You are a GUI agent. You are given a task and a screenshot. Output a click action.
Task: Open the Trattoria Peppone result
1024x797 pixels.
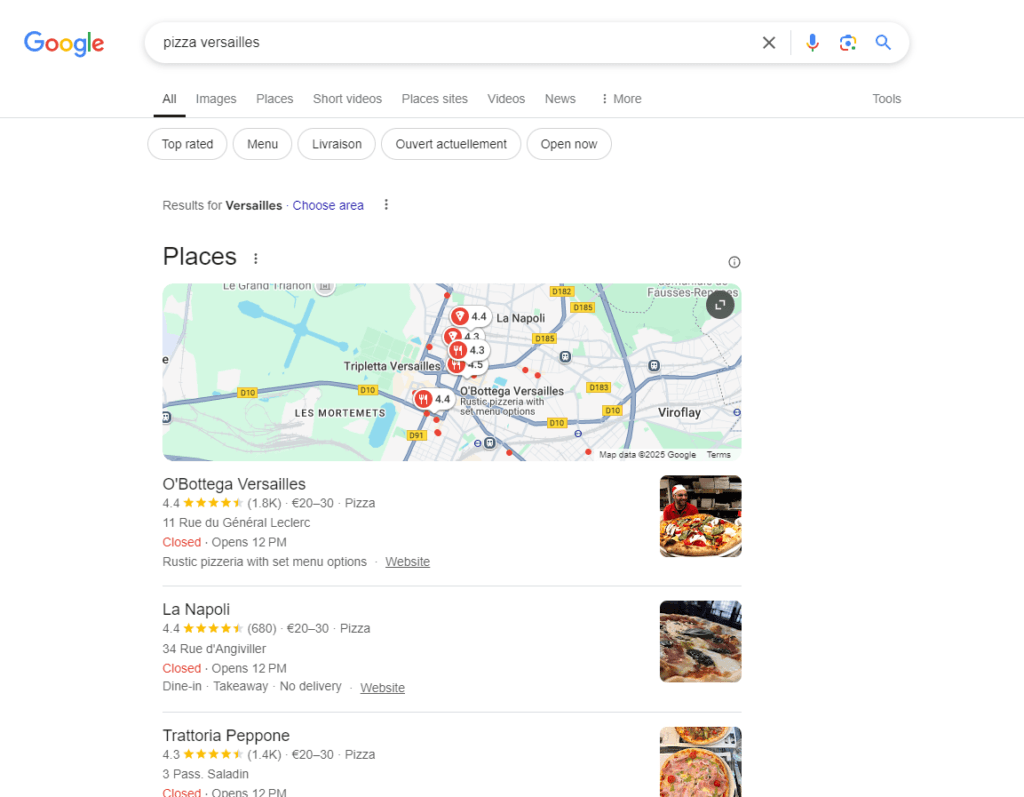226,735
